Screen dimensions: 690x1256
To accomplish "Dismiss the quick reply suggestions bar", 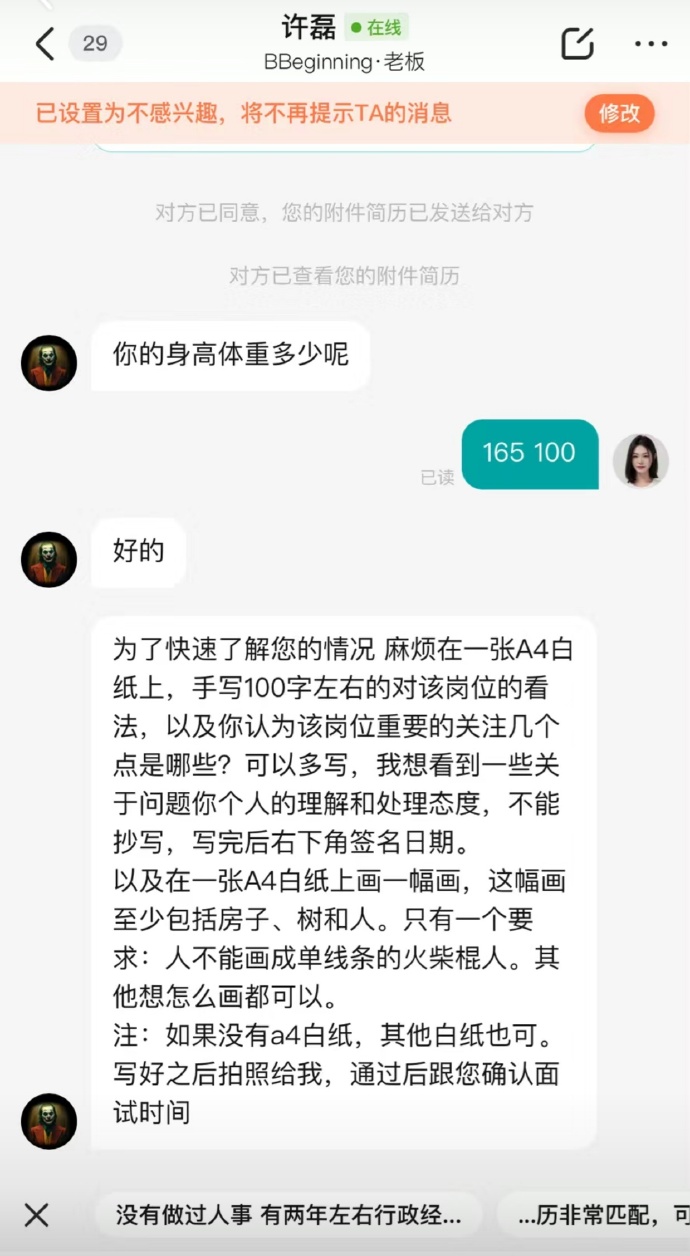I will (37, 1215).
